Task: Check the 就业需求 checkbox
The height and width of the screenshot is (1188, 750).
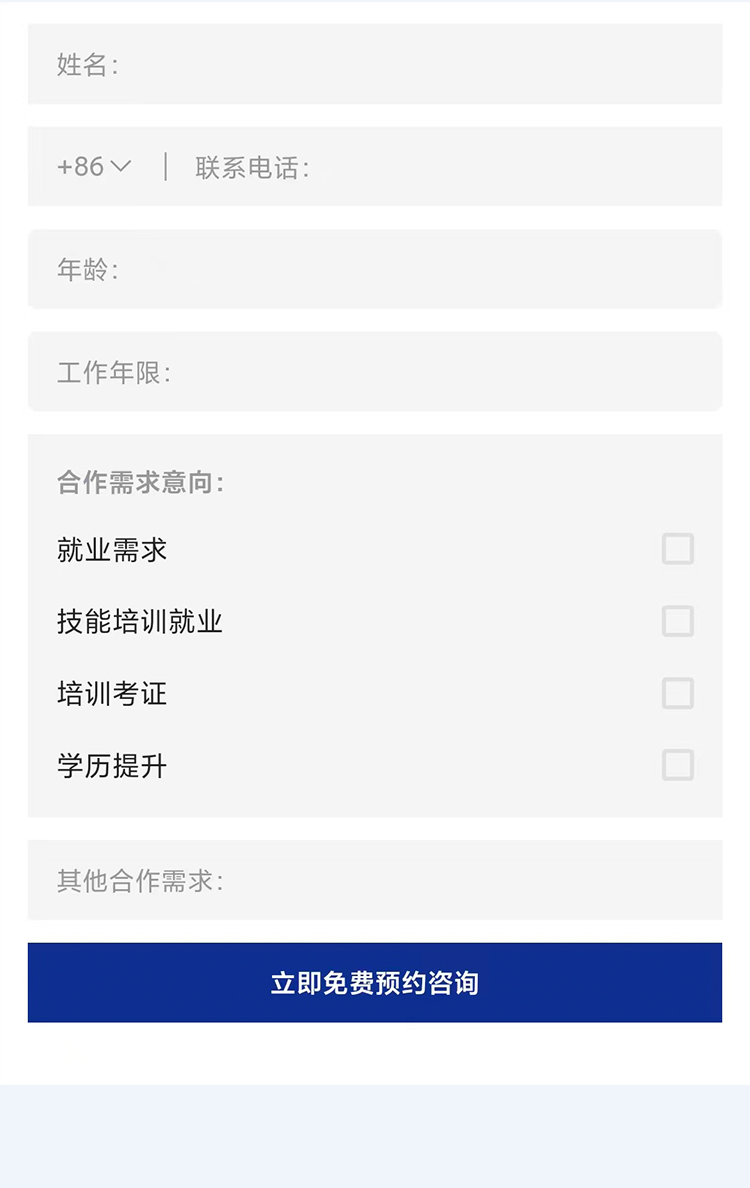Action: pyautogui.click(x=677, y=549)
